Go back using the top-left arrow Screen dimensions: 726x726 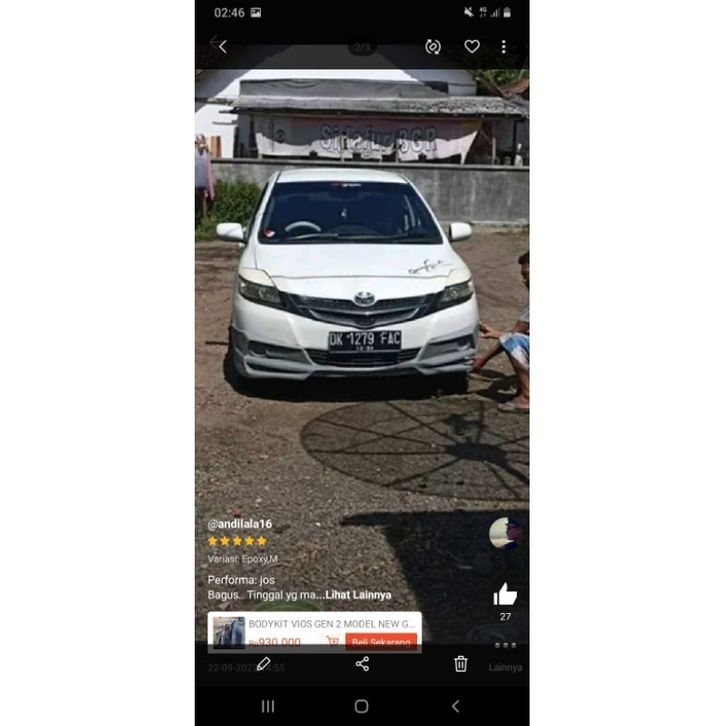223,47
